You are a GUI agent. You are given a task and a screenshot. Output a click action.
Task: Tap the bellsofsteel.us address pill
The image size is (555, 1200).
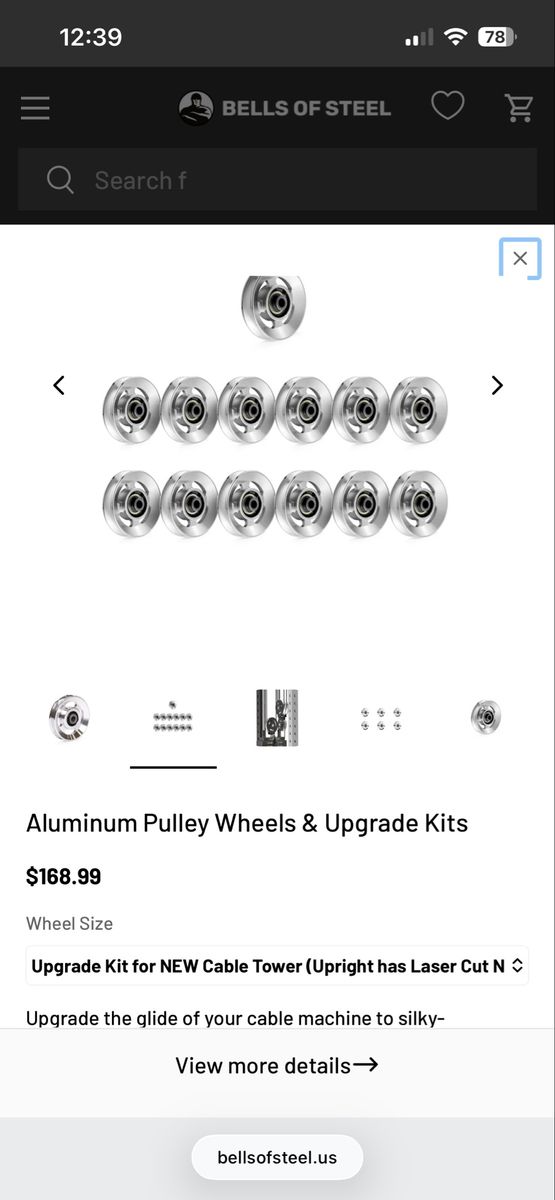(277, 1158)
